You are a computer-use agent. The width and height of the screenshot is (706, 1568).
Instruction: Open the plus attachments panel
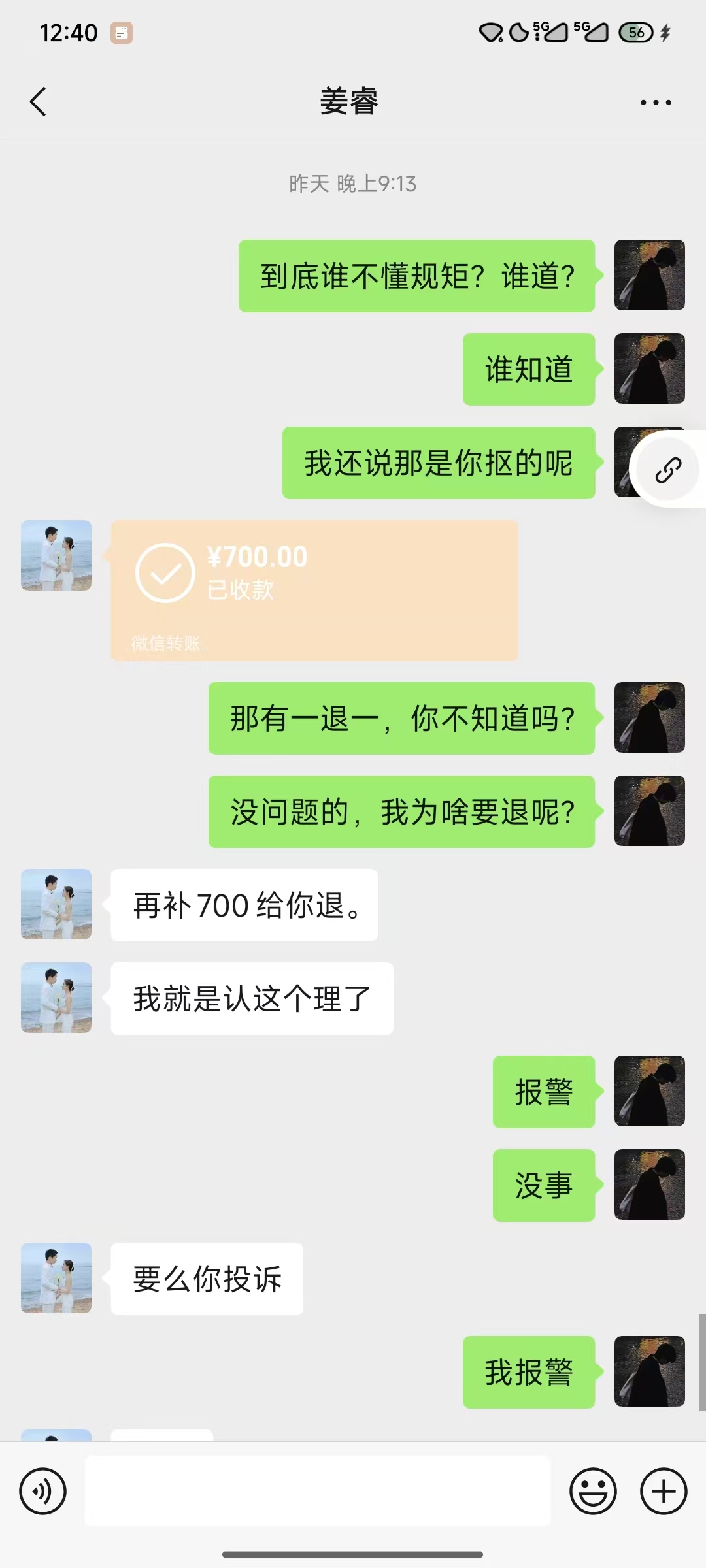click(x=664, y=1492)
